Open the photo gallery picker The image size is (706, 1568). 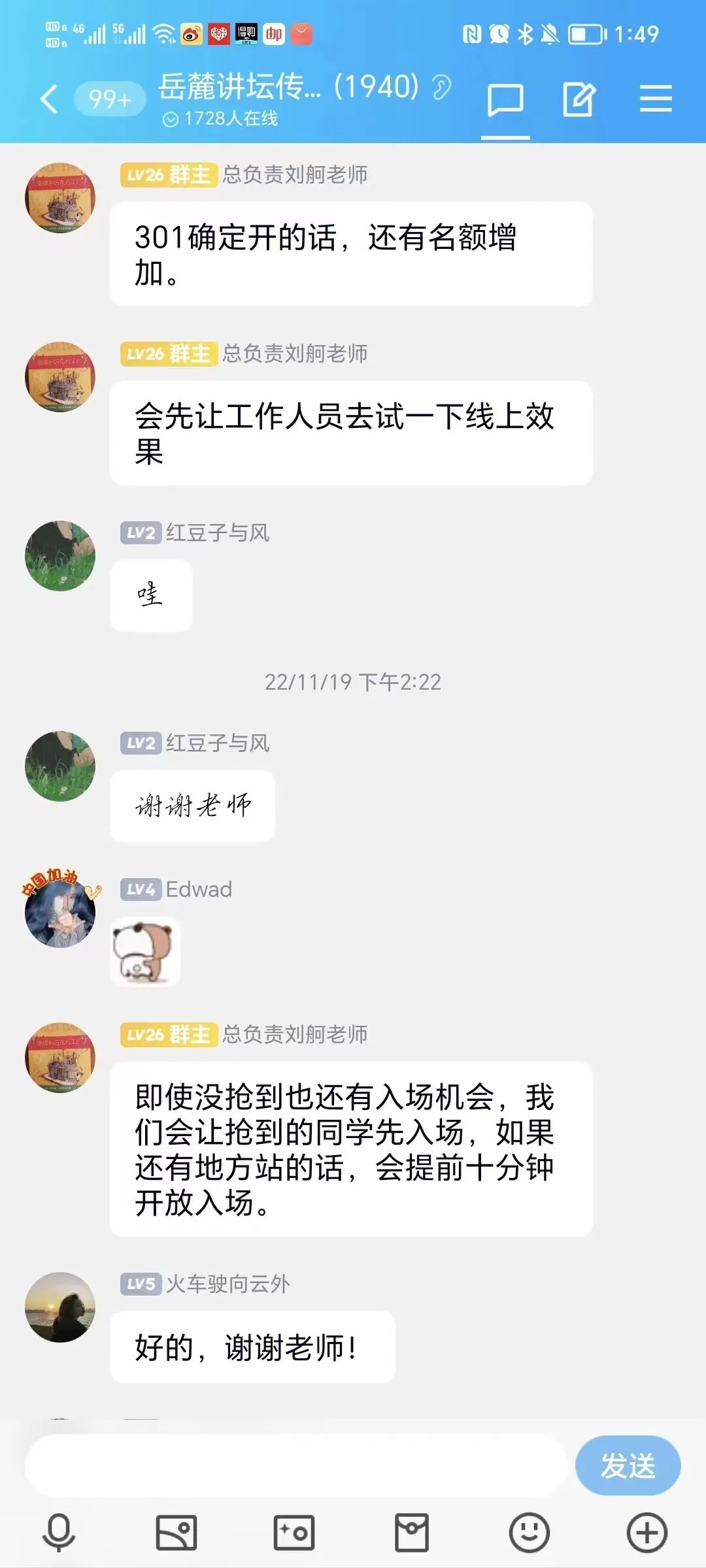176,1532
